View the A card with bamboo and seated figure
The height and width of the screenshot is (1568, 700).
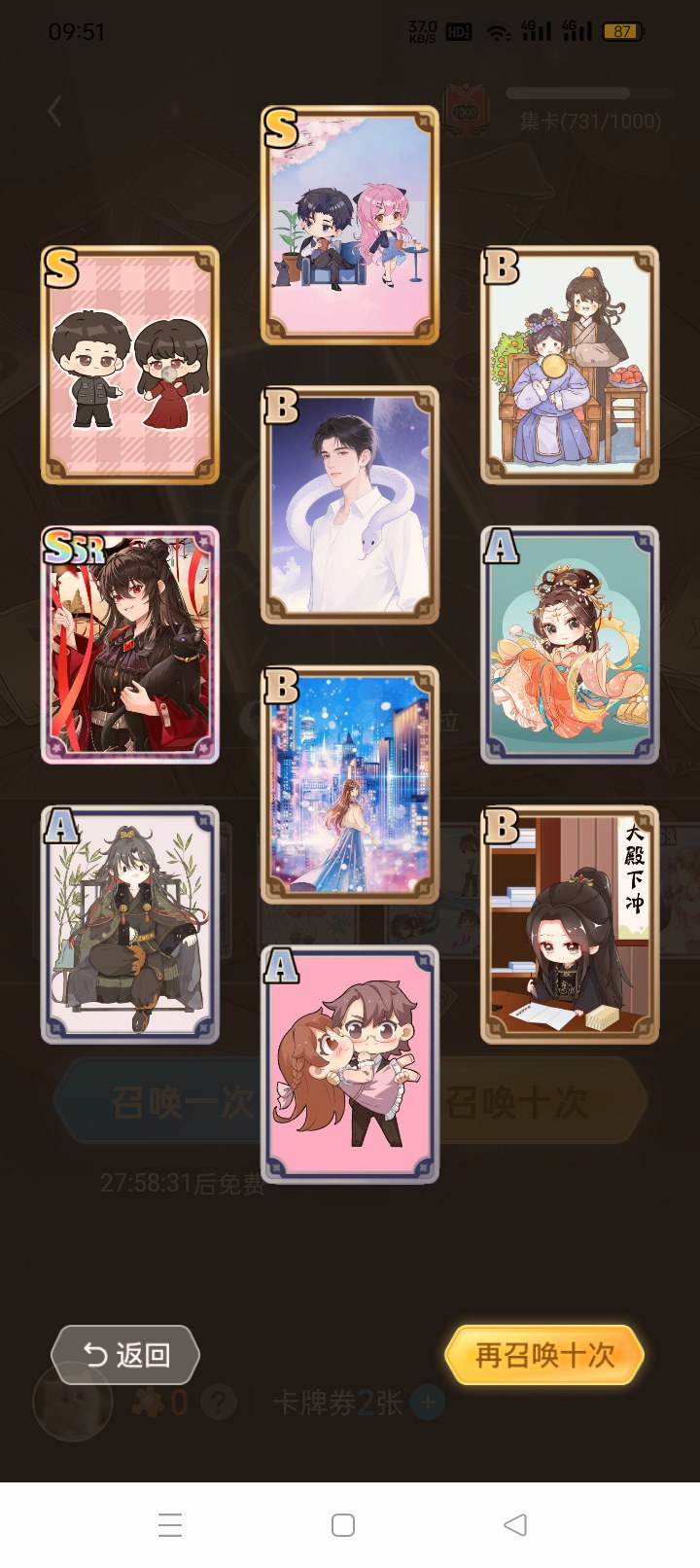(x=130, y=925)
